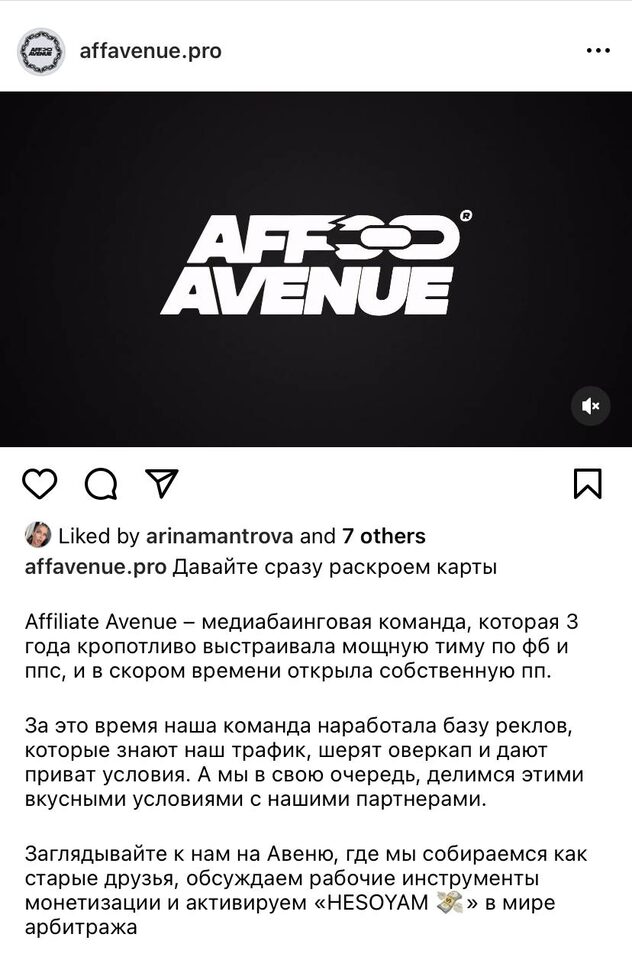The image size is (632, 960).
Task: Open arinamantrova's profile from likes
Action: (219, 536)
